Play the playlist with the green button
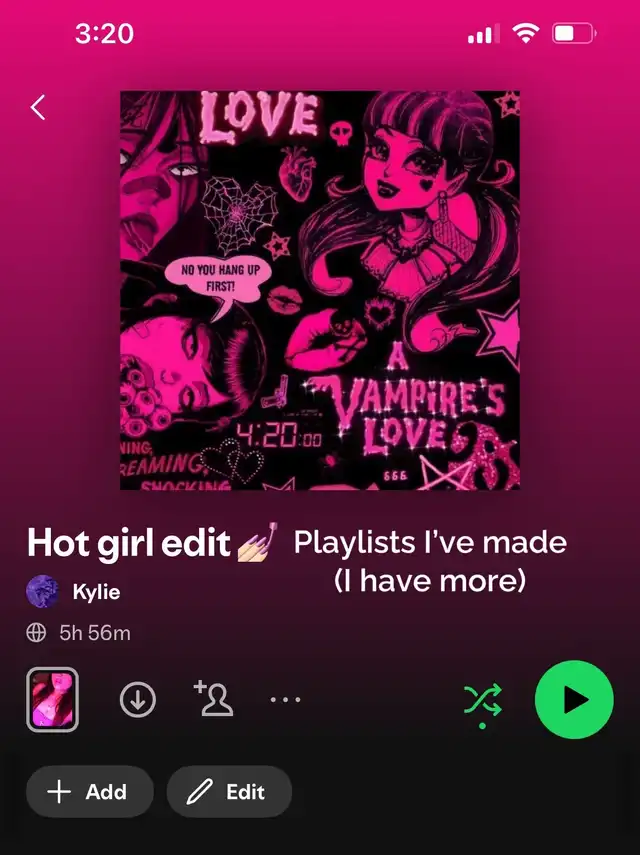640x855 pixels. tap(574, 700)
